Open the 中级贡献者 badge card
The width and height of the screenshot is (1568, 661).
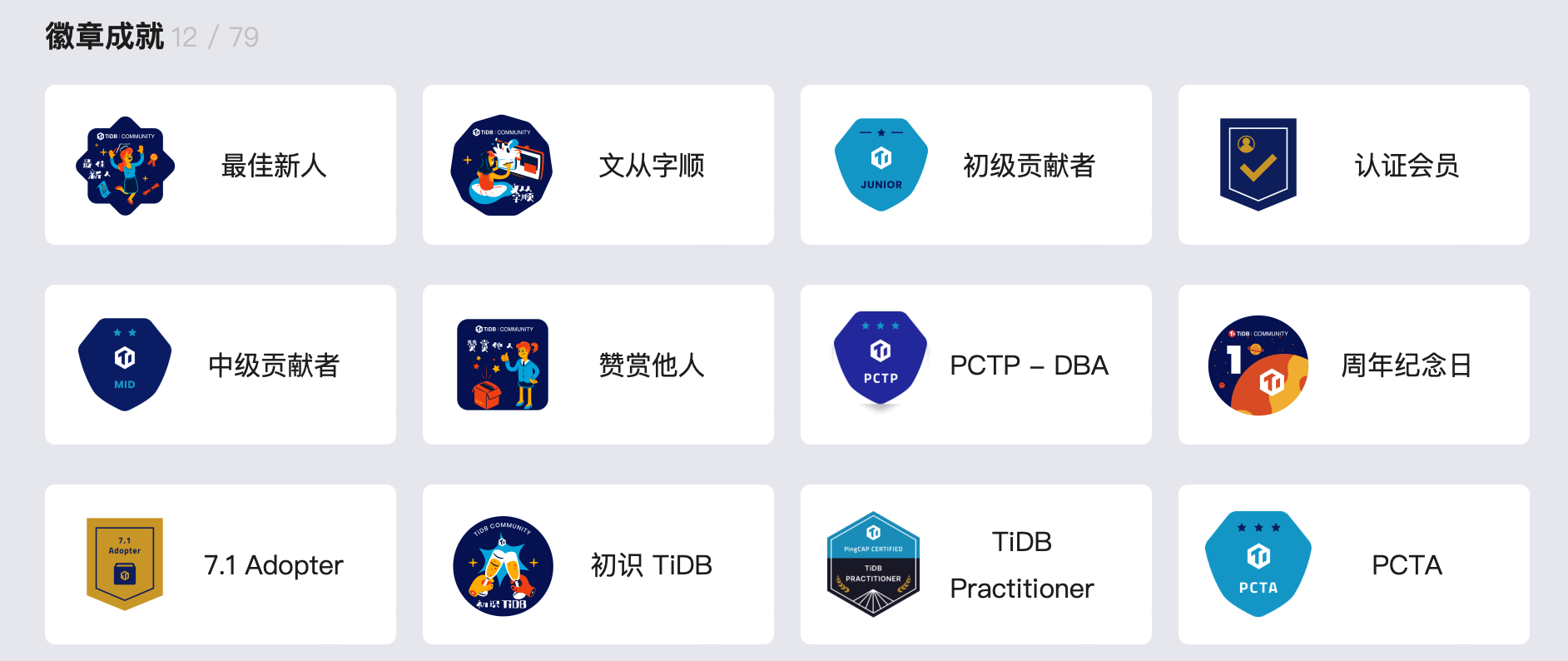[221, 365]
